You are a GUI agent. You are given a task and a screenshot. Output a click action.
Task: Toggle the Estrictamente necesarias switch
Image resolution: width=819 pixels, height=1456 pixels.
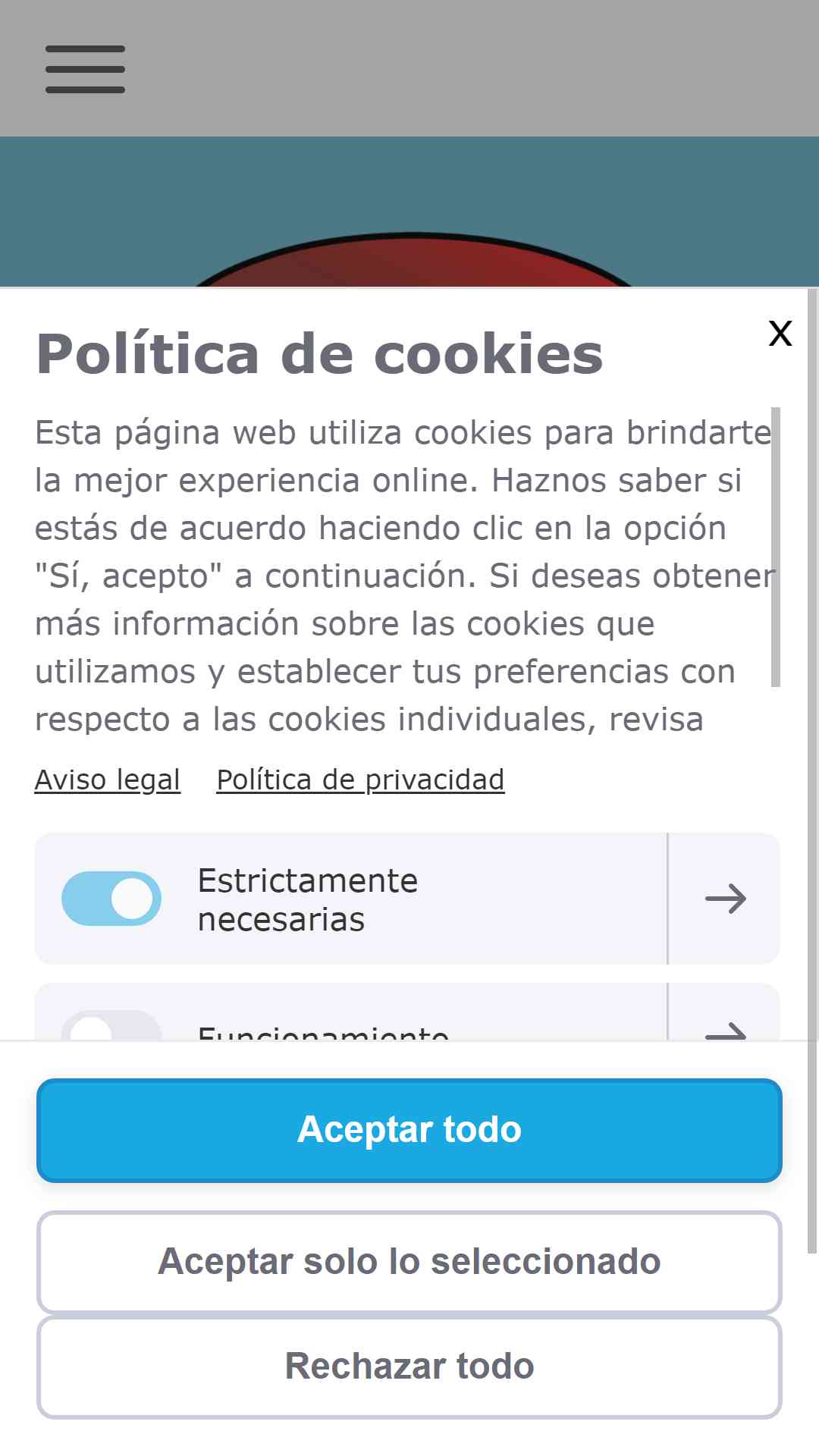coord(111,899)
